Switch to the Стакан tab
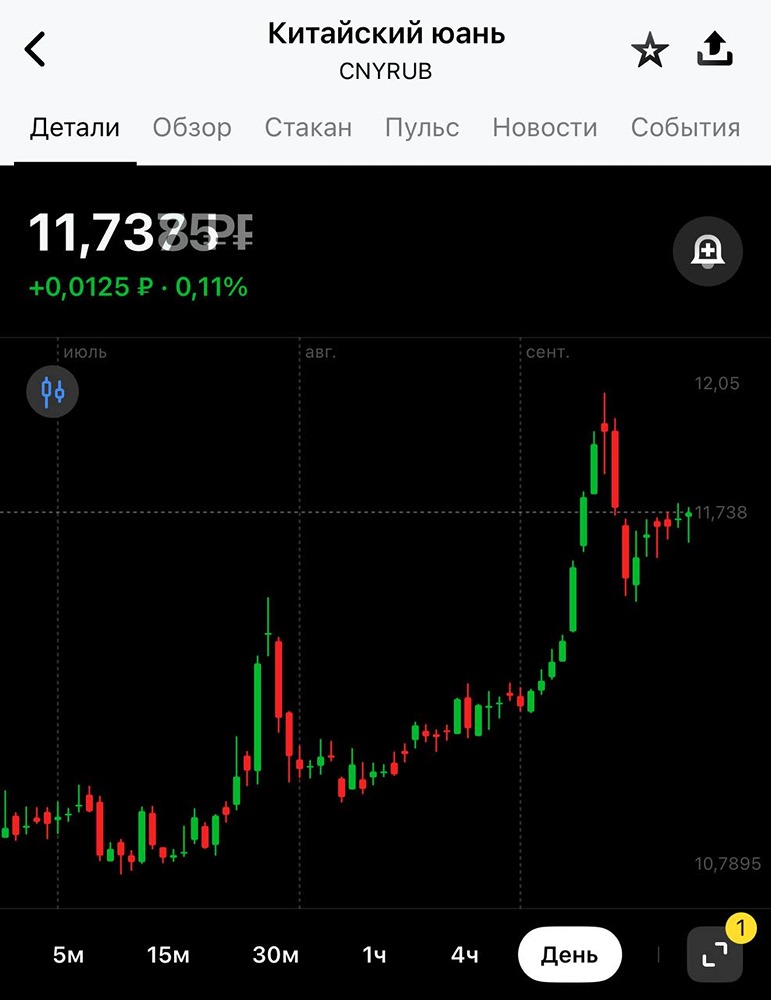Image resolution: width=771 pixels, height=1000 pixels. (308, 128)
